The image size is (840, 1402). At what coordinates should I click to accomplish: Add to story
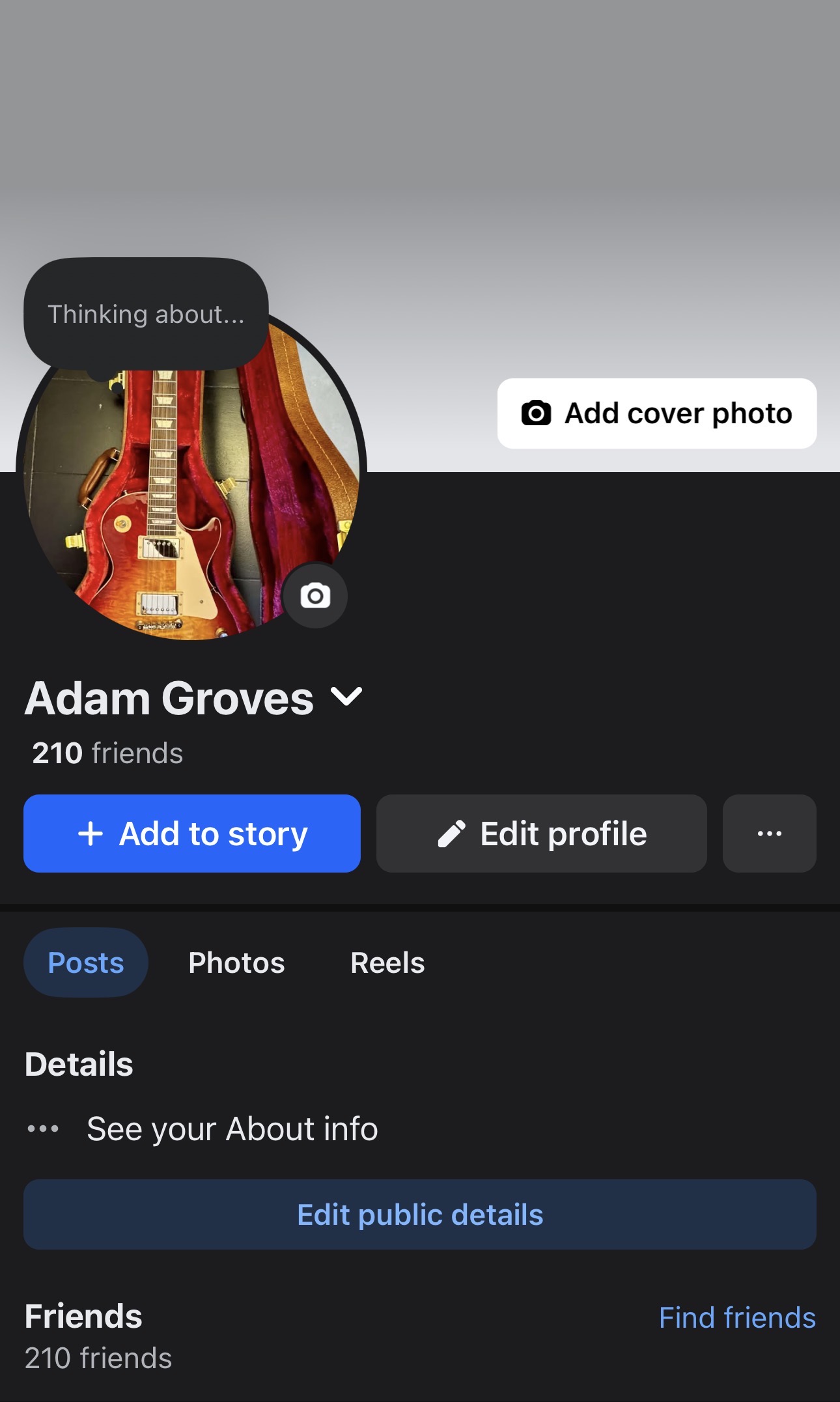pos(192,834)
